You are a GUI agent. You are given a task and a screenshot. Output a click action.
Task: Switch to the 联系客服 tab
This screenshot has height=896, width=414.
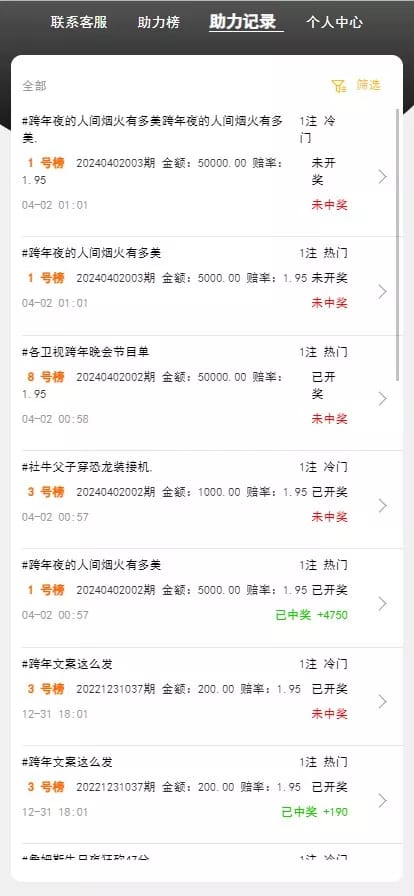(x=79, y=22)
